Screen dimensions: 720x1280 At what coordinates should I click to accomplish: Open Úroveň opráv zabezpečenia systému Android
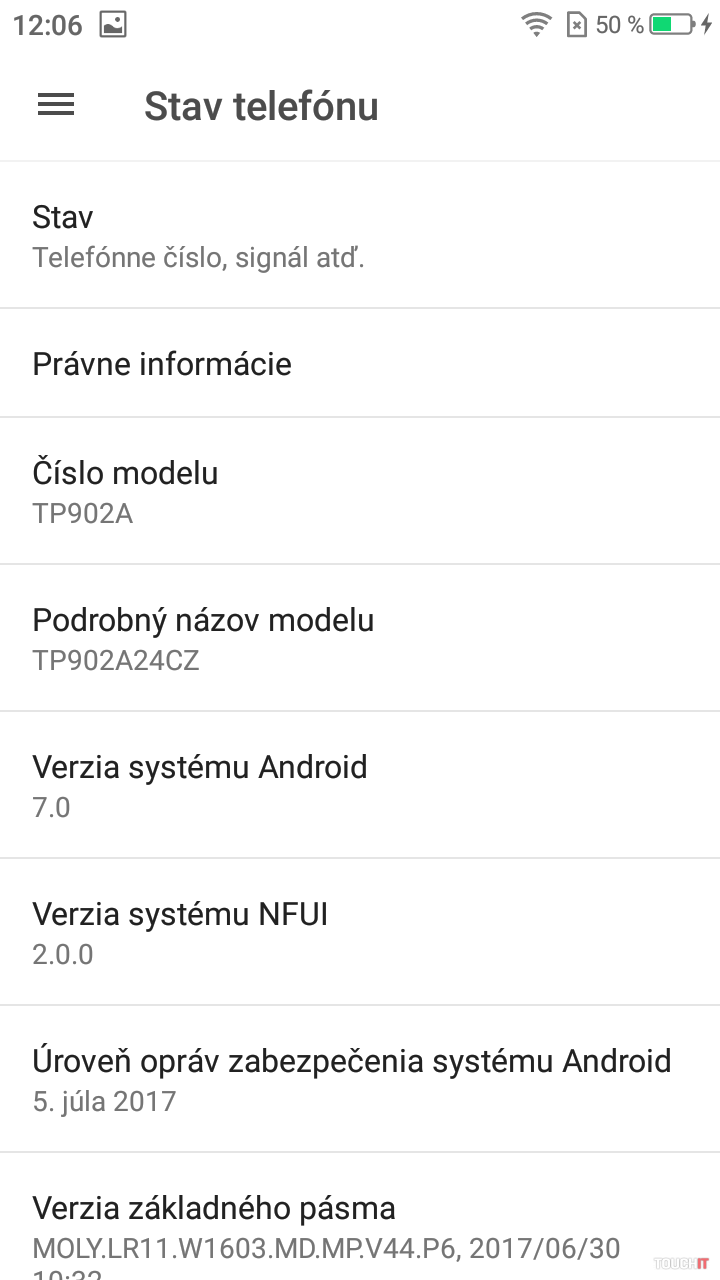360,1079
